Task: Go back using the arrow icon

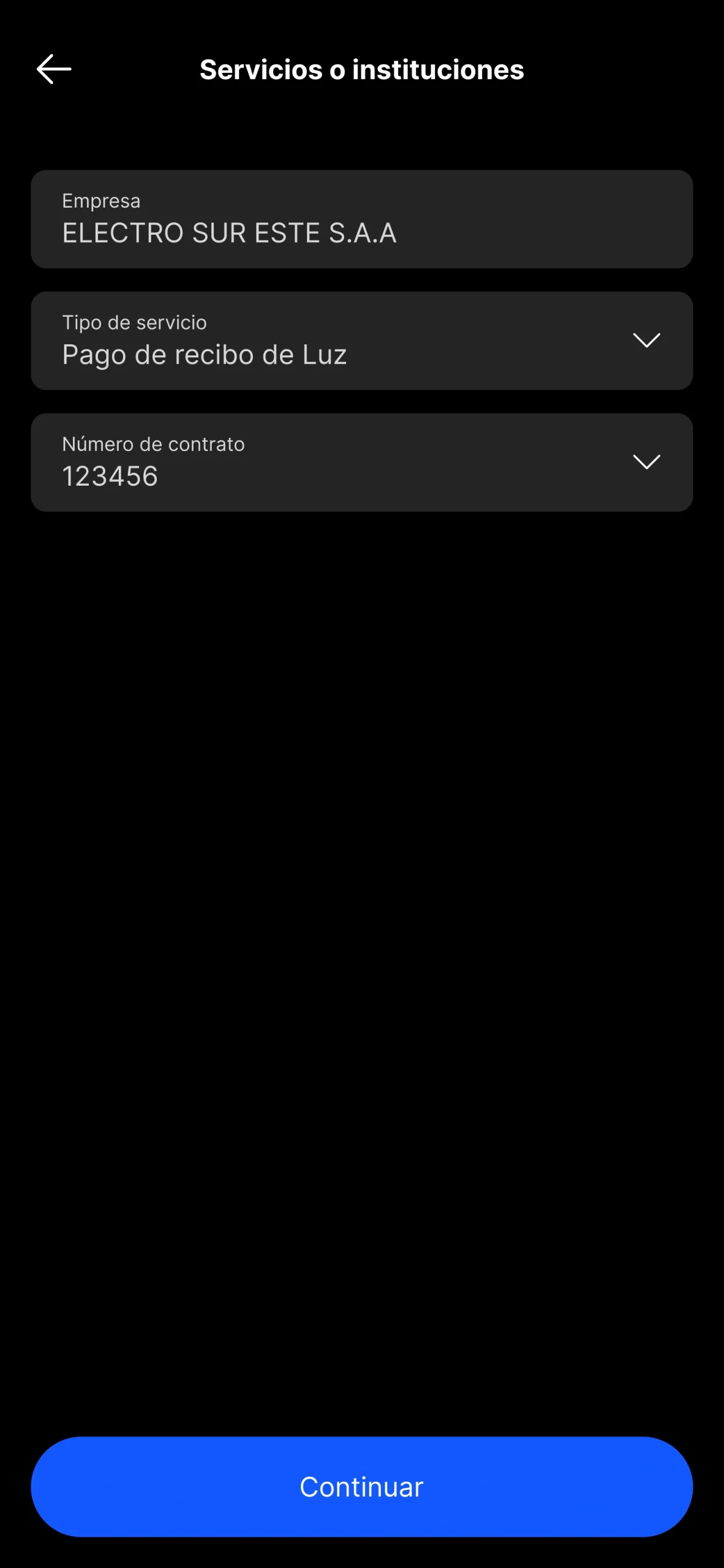Action: [54, 69]
